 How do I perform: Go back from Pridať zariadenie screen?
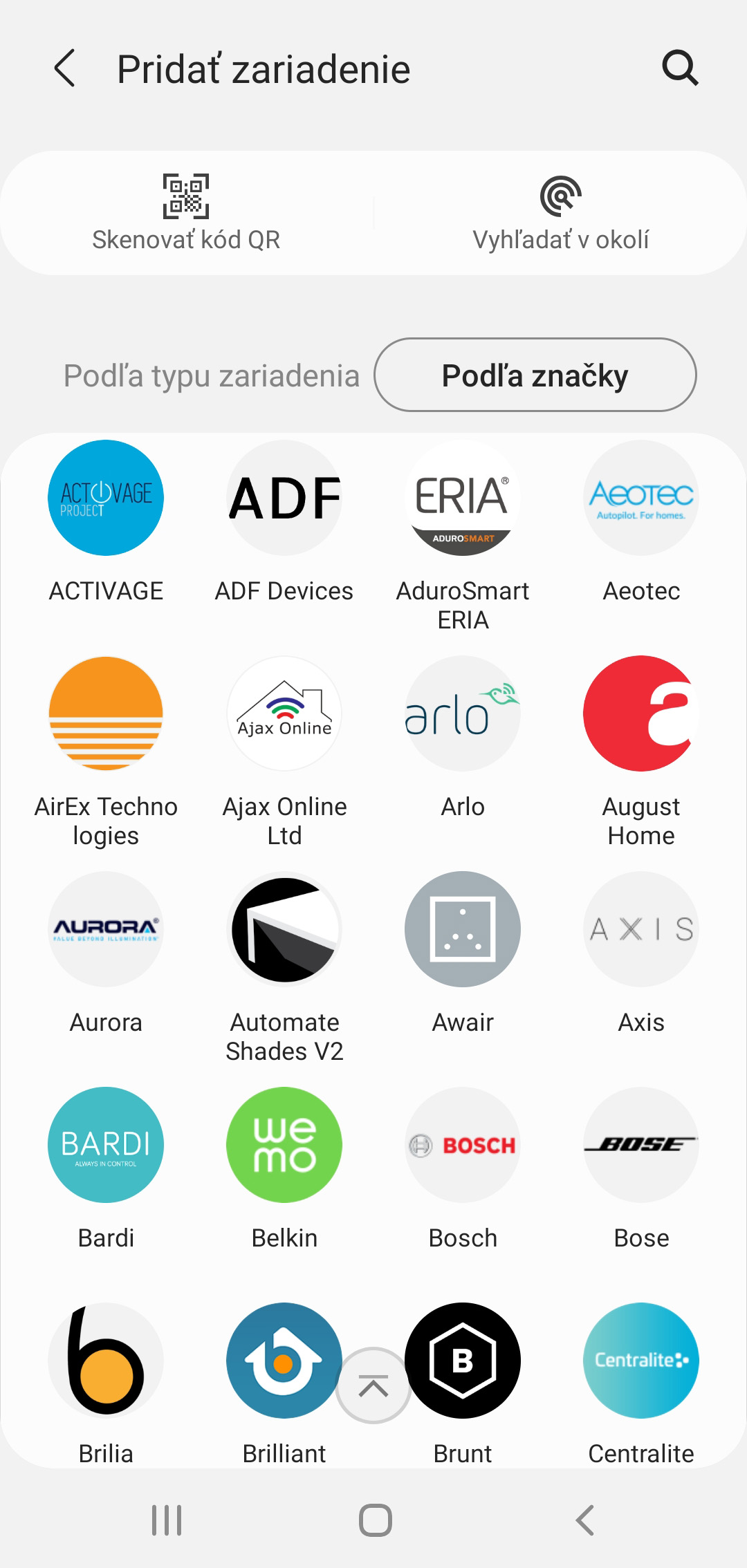pyautogui.click(x=65, y=68)
